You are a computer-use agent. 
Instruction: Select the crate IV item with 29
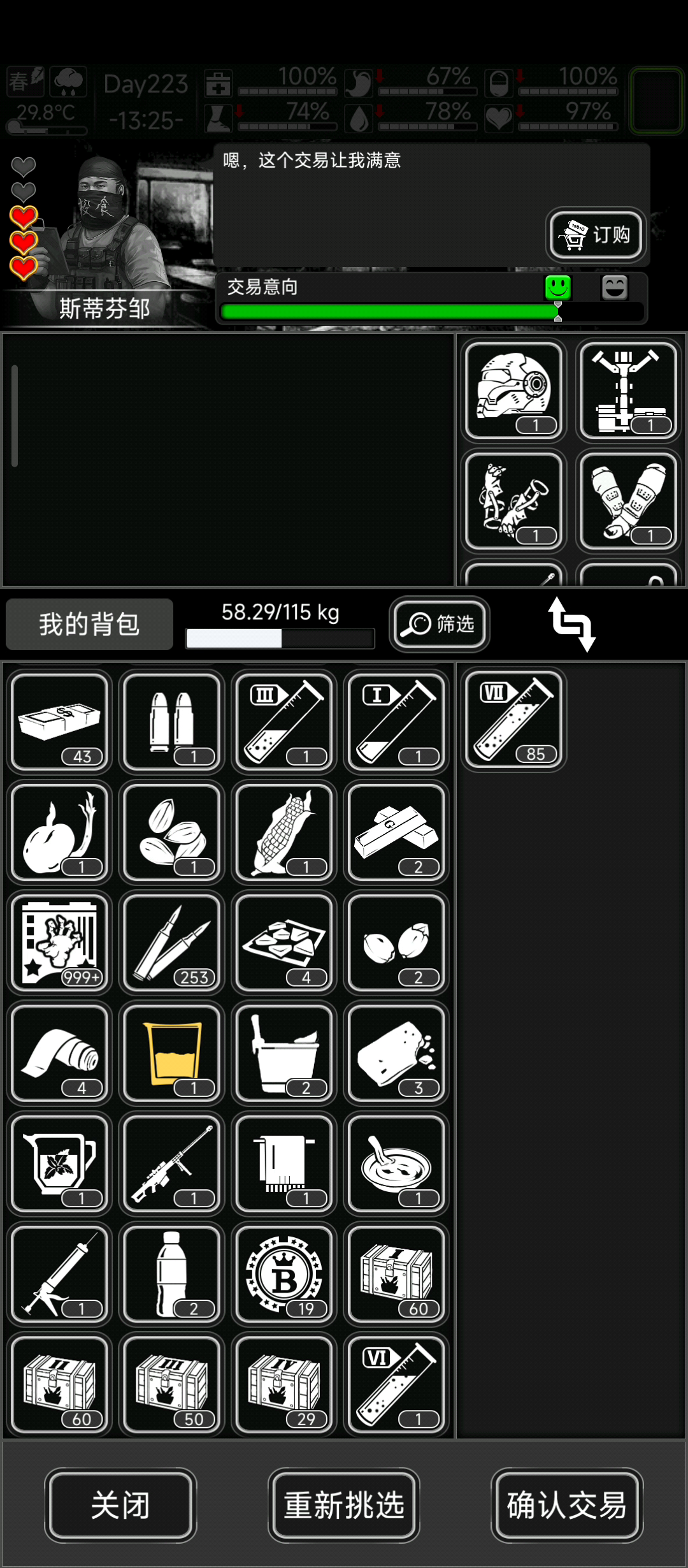click(x=283, y=1384)
